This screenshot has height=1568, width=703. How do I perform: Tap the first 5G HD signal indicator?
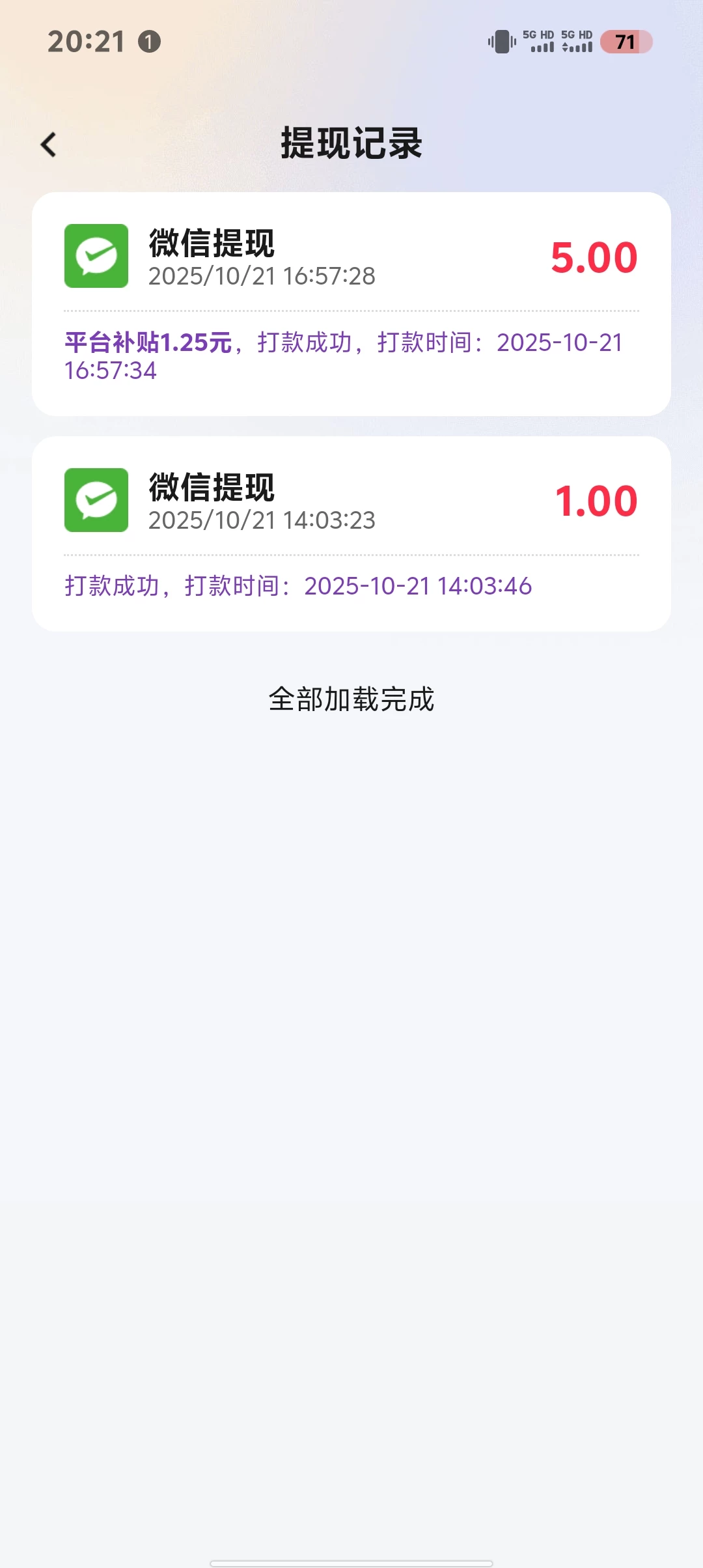coord(538,42)
